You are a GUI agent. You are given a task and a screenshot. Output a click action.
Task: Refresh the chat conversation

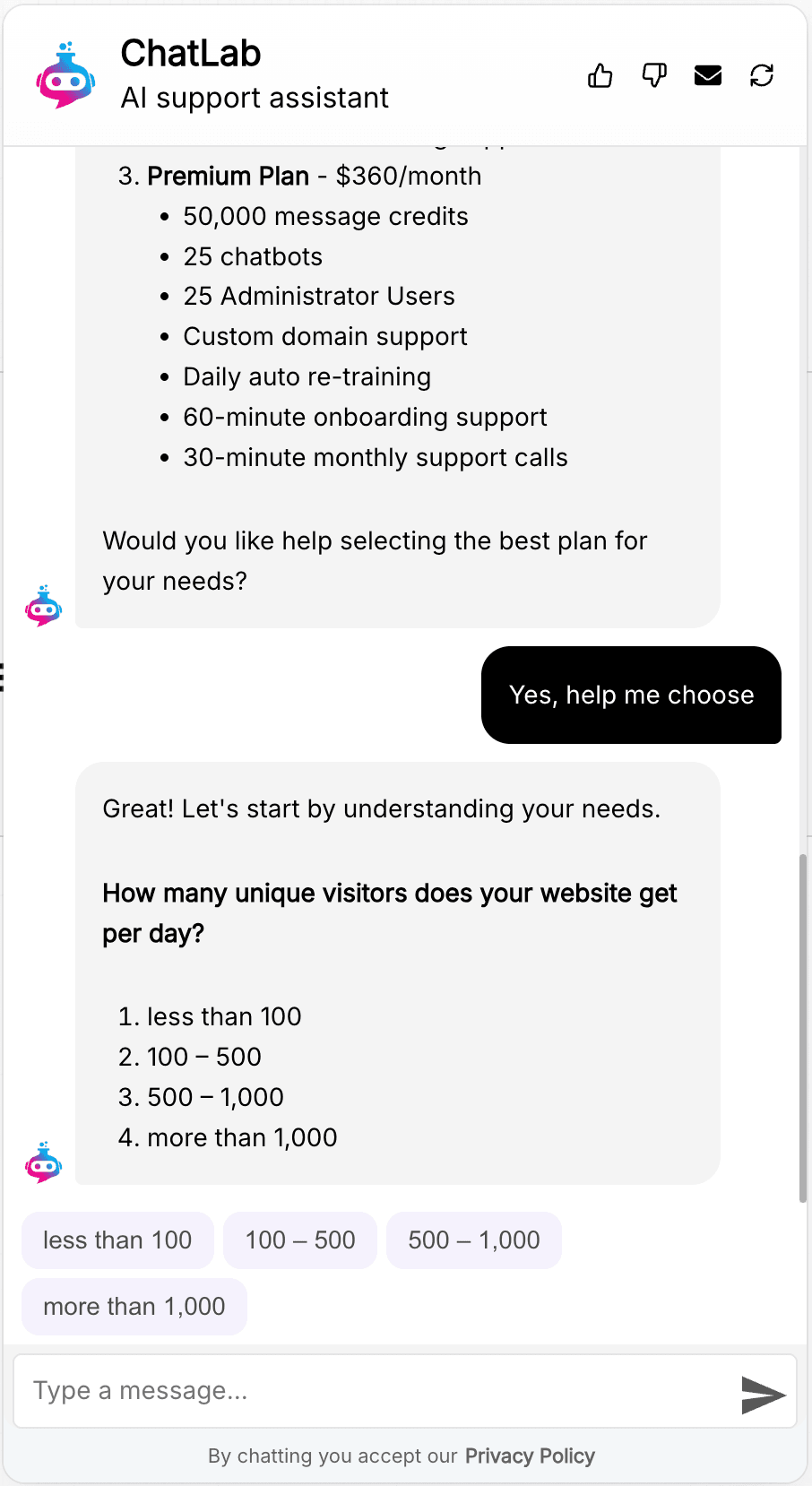(x=762, y=76)
